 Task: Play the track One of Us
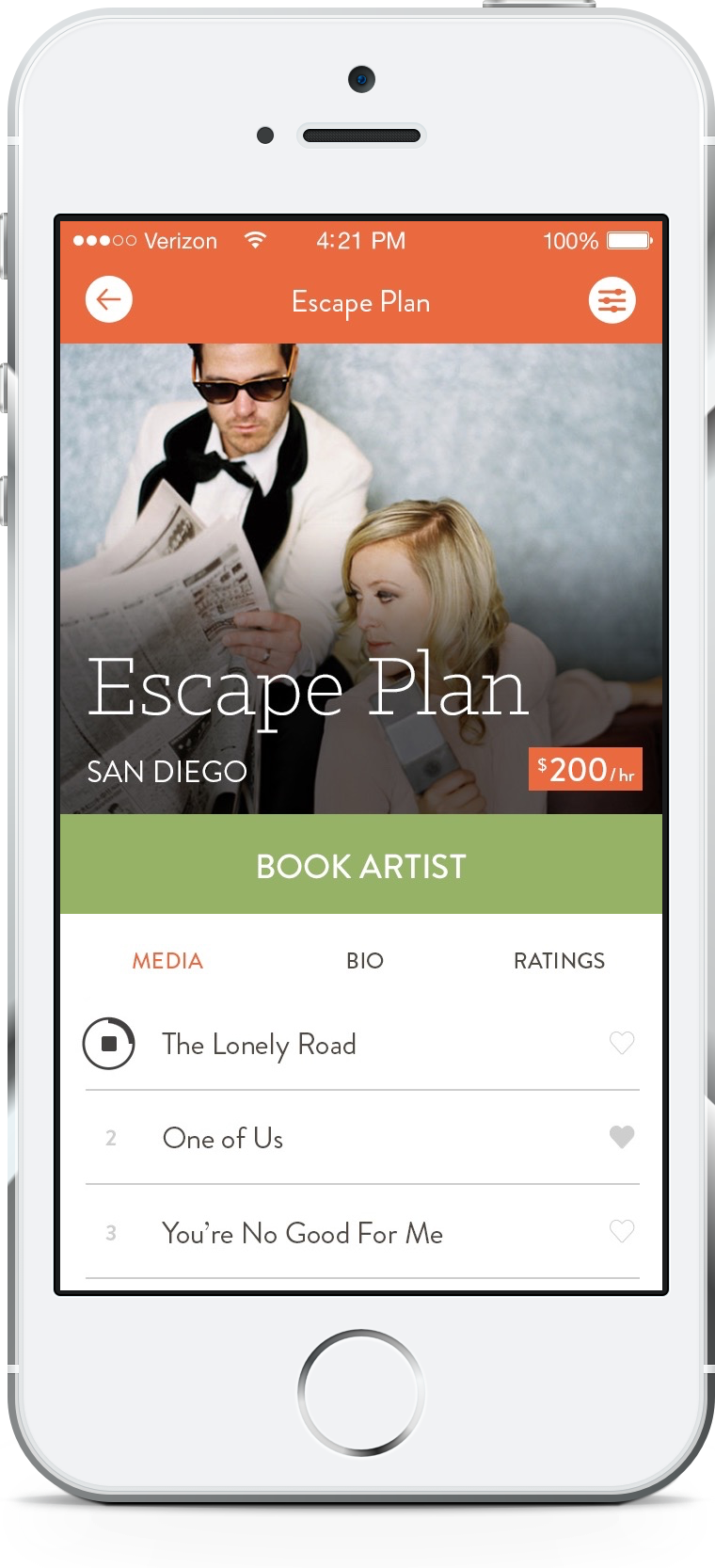point(362,1138)
